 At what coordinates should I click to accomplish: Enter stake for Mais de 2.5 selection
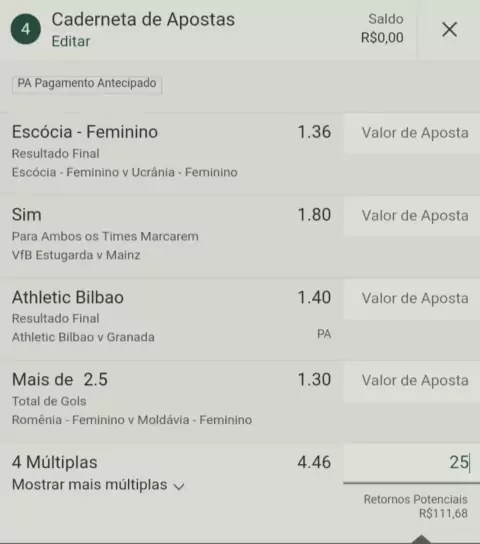coord(412,381)
